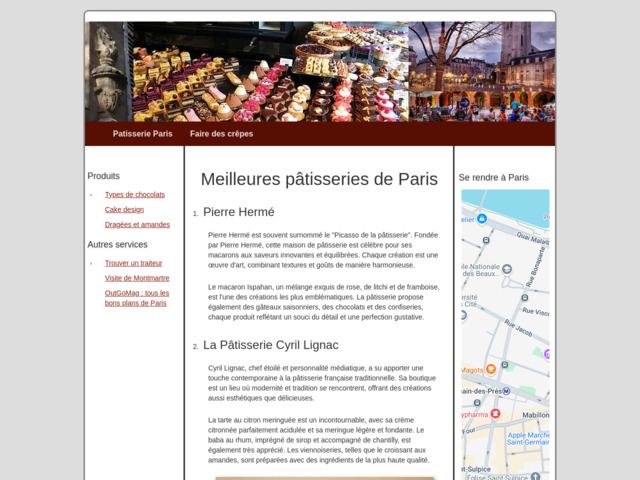Open Types de chocolats link
The width and height of the screenshot is (640, 480).
point(135,194)
